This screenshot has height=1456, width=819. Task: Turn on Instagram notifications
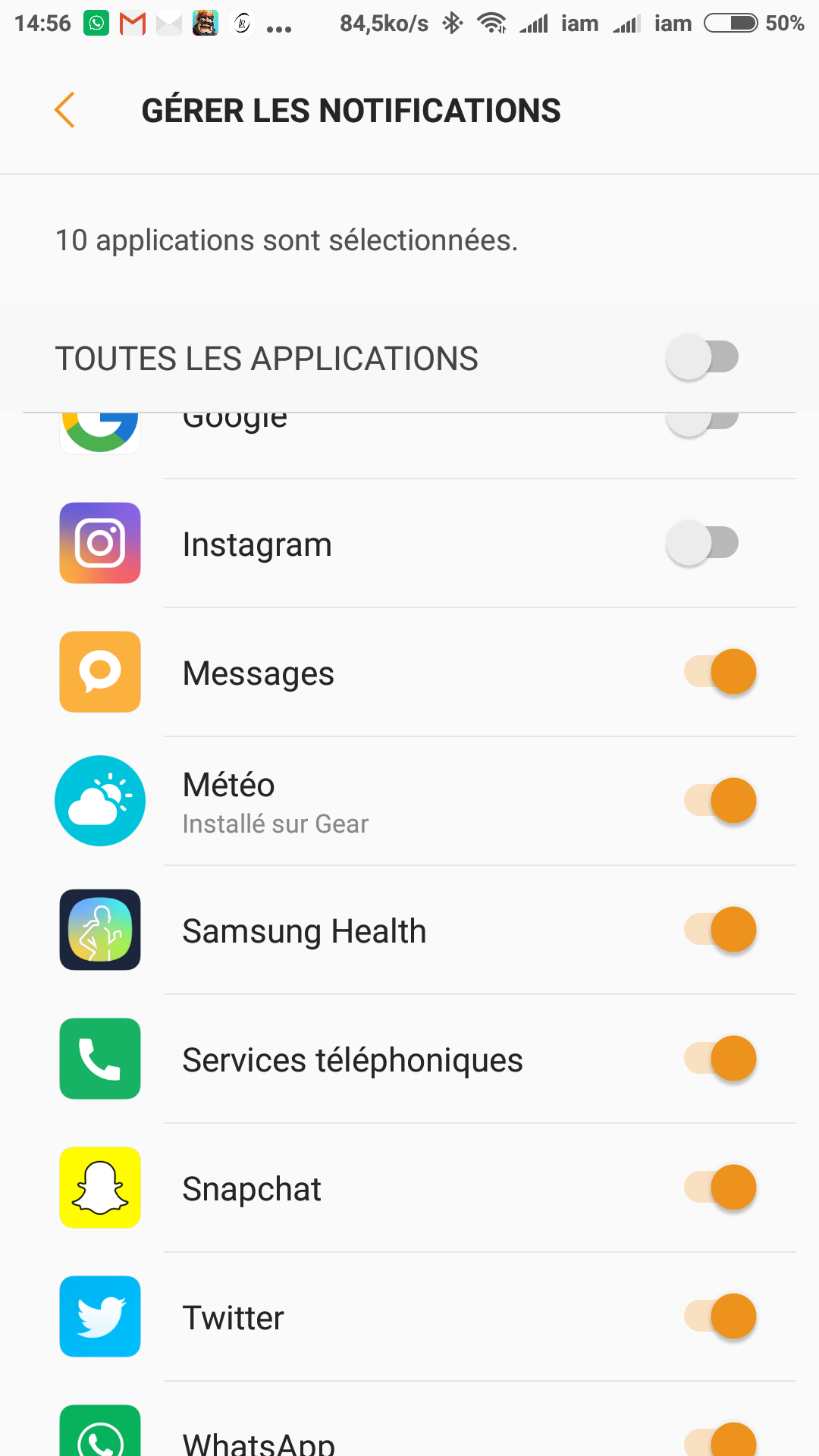click(703, 543)
